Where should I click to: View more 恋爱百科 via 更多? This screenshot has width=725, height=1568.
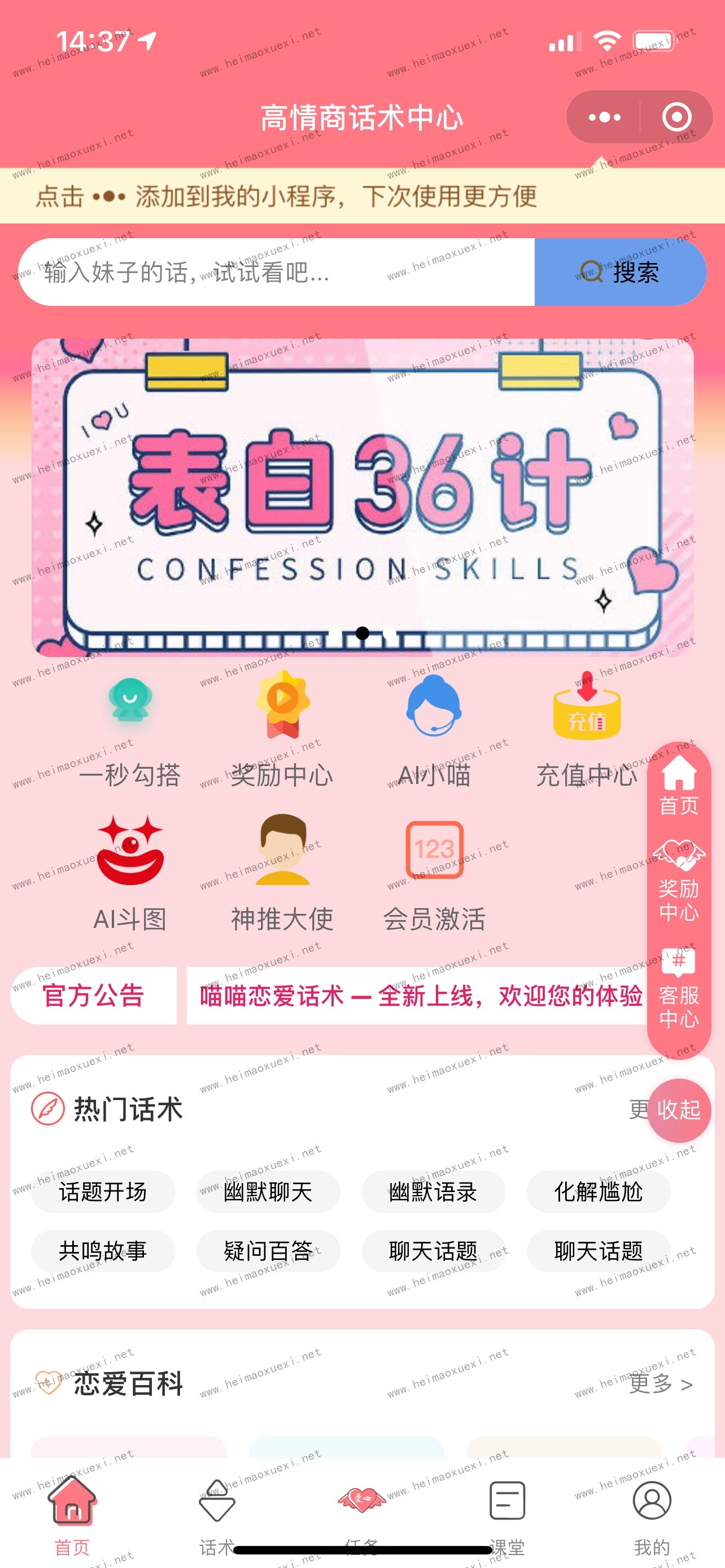[x=660, y=1383]
